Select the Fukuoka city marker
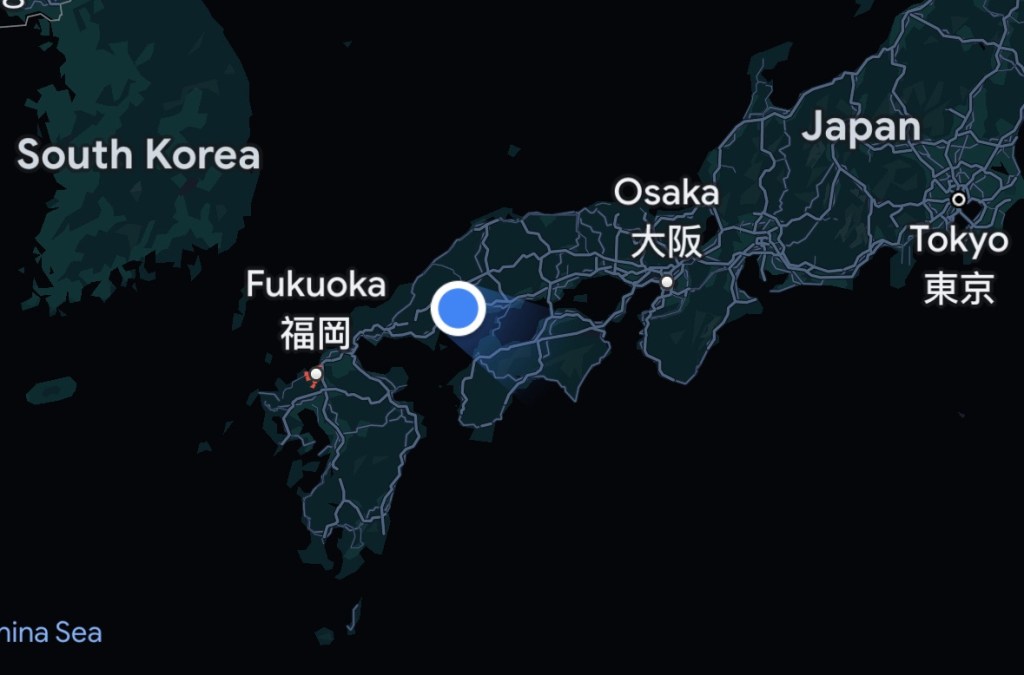Viewport: 1024px width, 675px height. [x=316, y=374]
